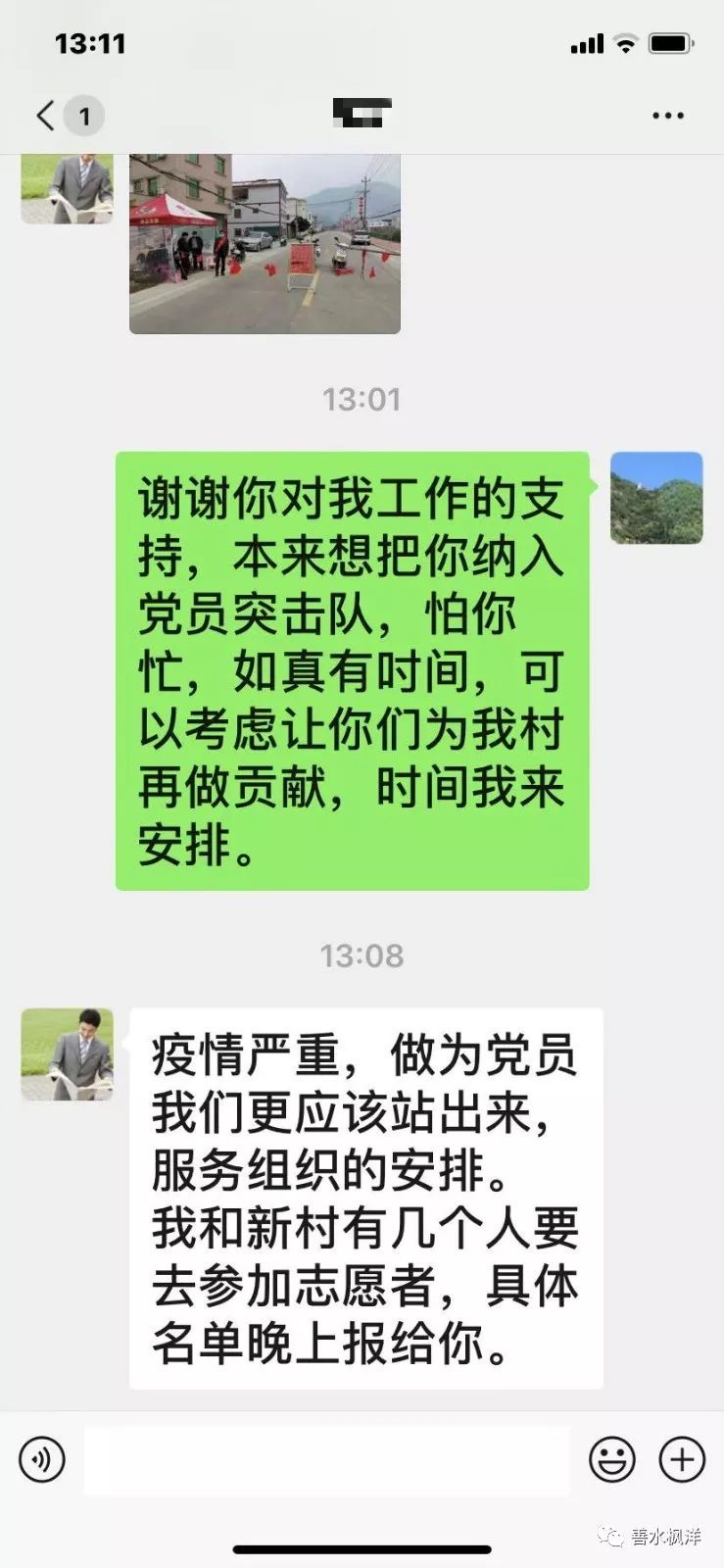The image size is (724, 1568).
Task: Switch to voice message input
Action: coord(42,1459)
